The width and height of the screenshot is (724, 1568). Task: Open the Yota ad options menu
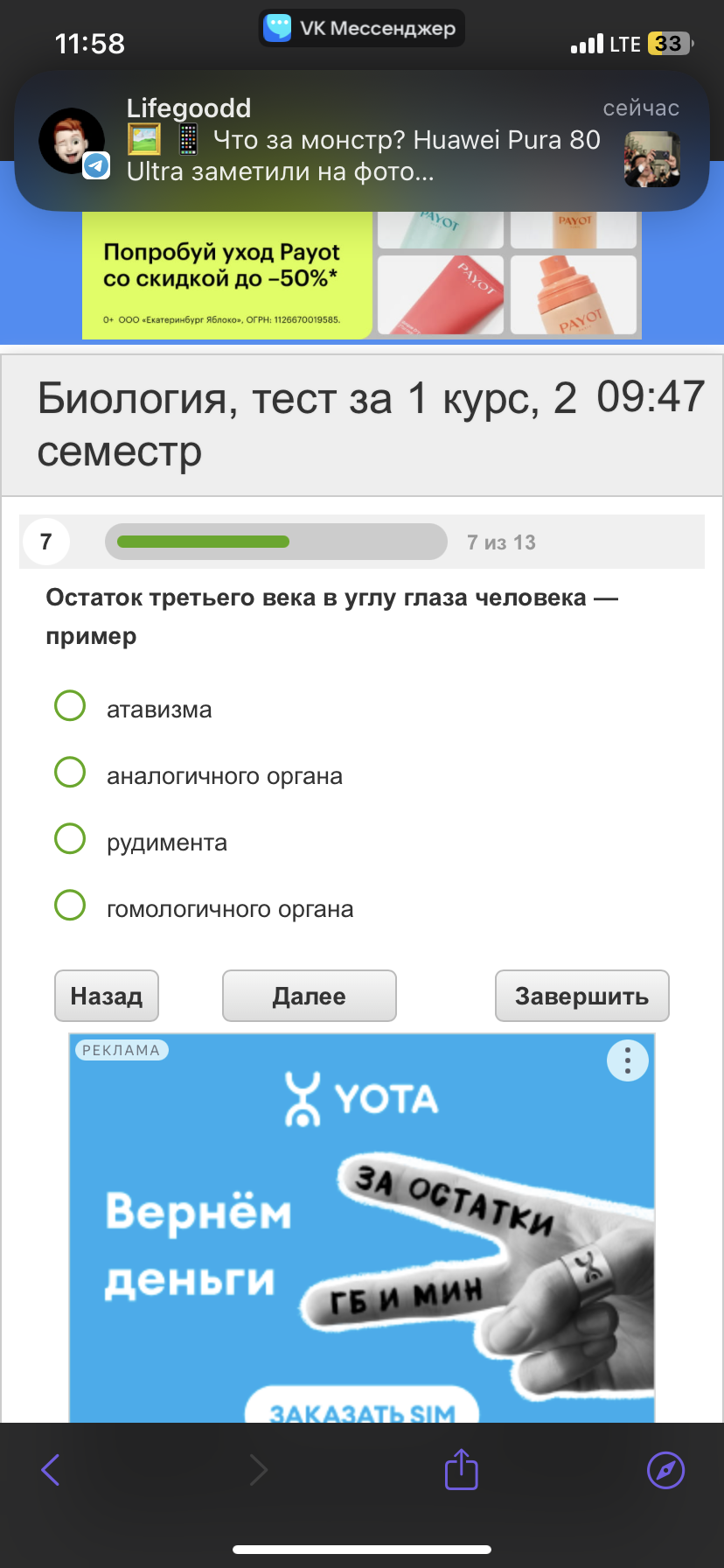click(x=628, y=1060)
